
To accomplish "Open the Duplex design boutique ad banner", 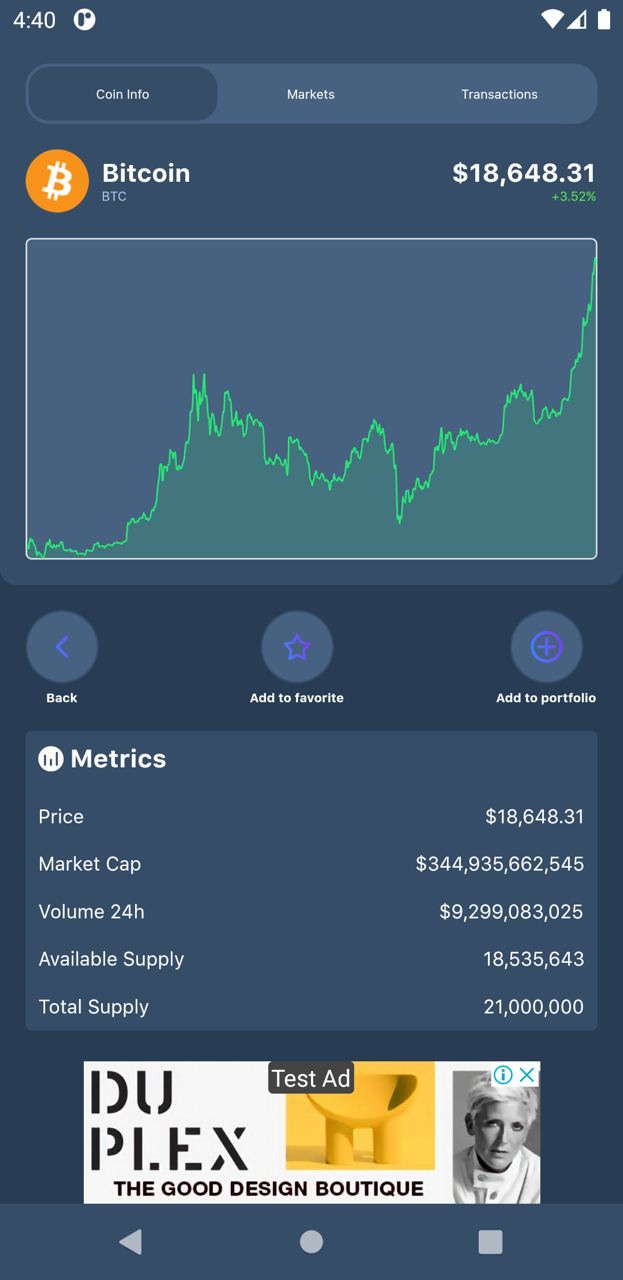I will point(312,1132).
